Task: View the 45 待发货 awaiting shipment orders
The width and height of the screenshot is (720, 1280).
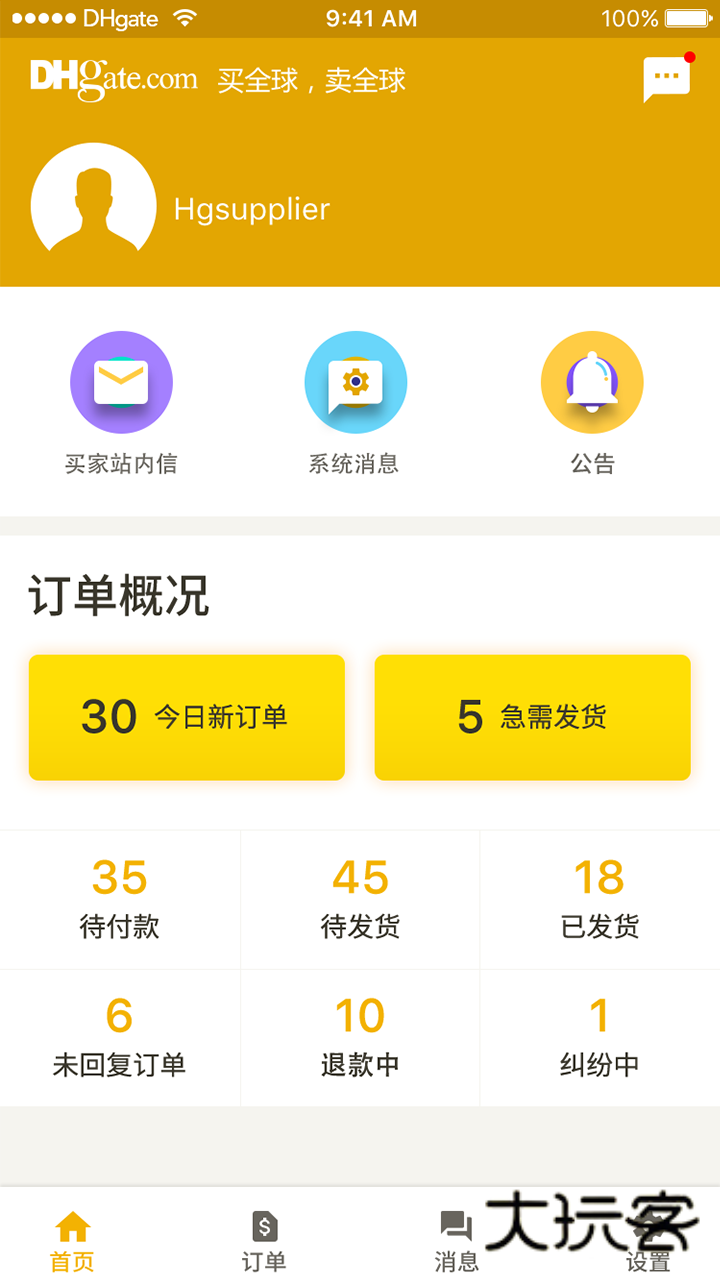Action: point(359,898)
